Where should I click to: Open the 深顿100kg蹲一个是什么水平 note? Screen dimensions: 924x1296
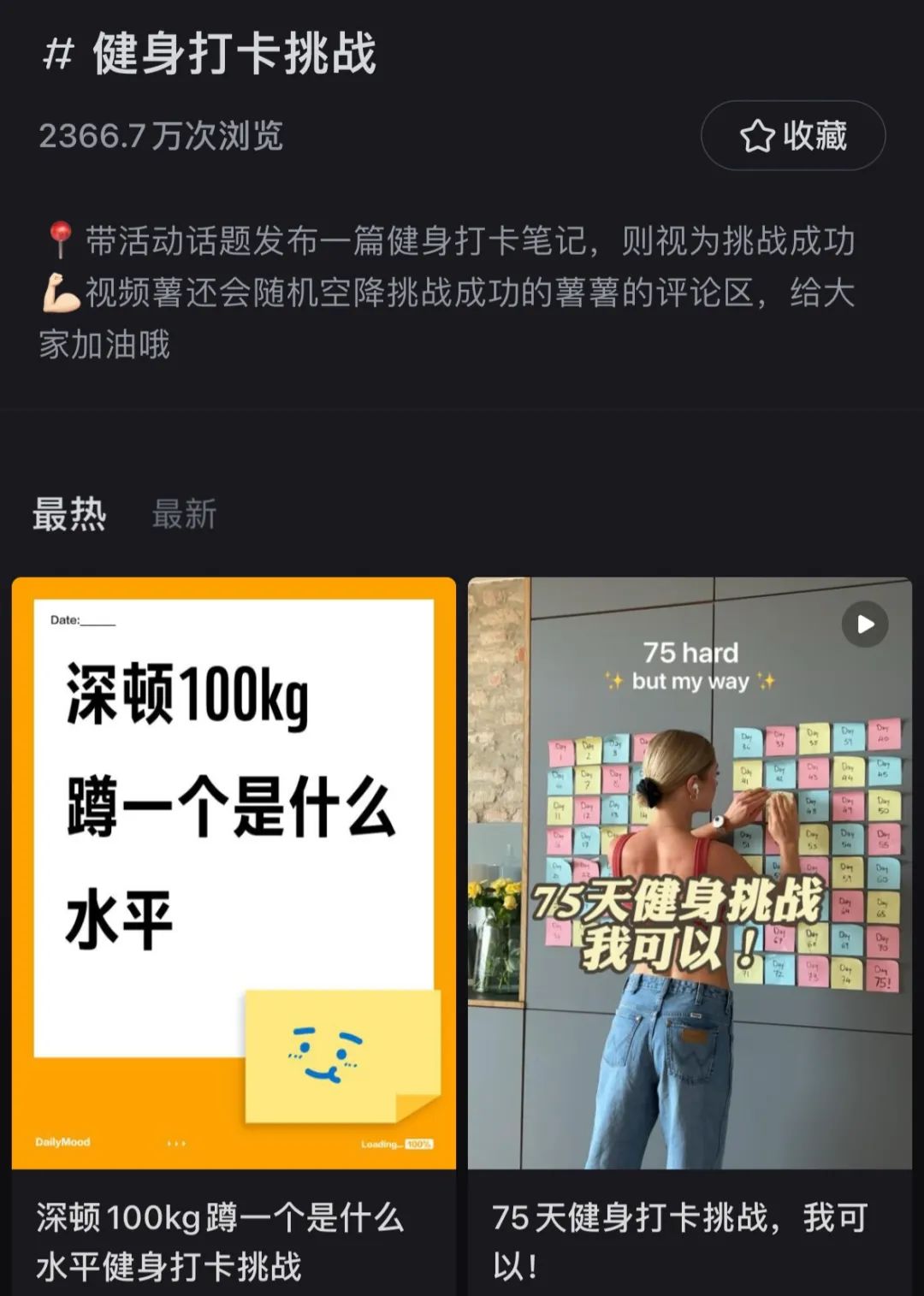(x=234, y=873)
